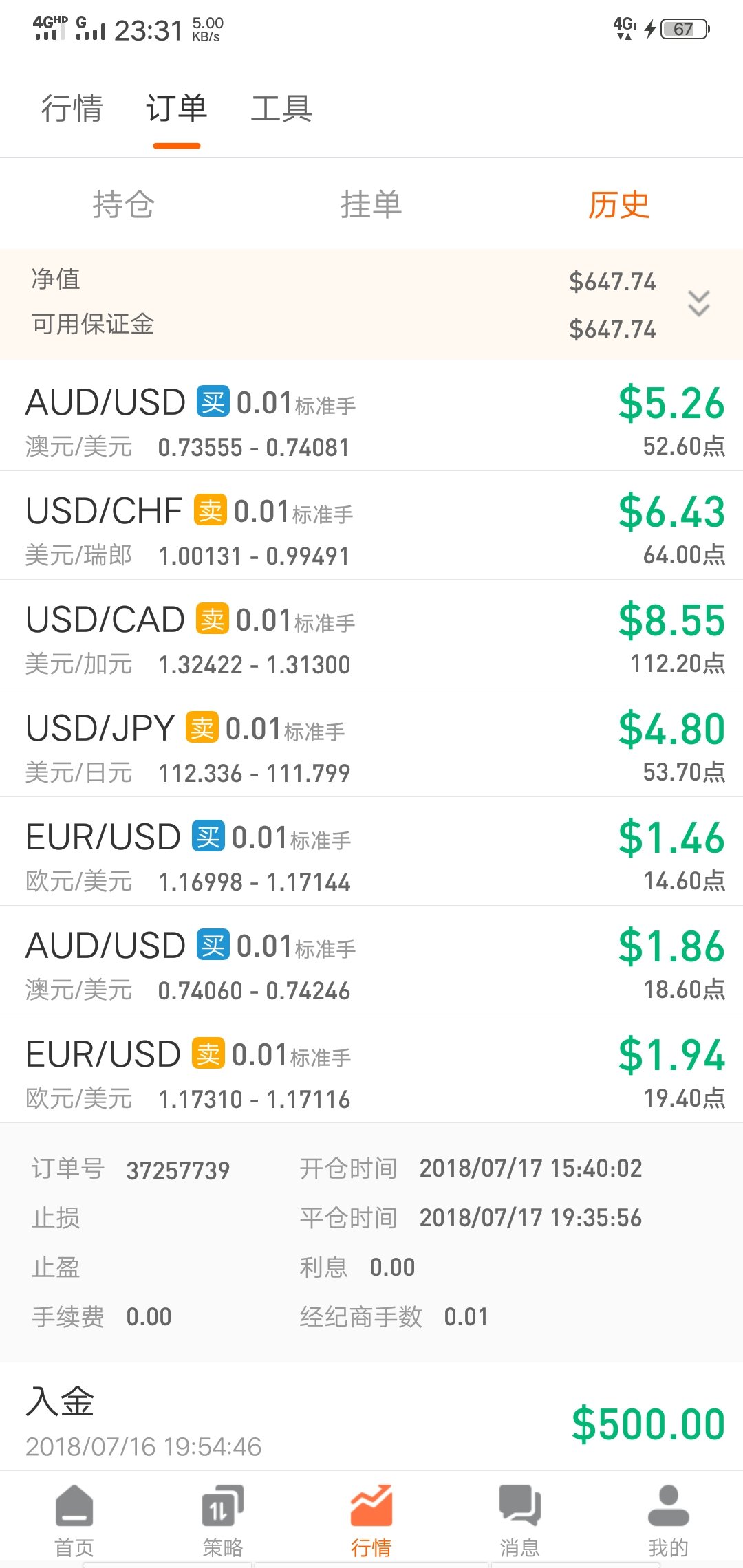Open the AUD/USD order with $1.86 profit
Image resolution: width=743 pixels, height=1568 pixels.
(371, 960)
